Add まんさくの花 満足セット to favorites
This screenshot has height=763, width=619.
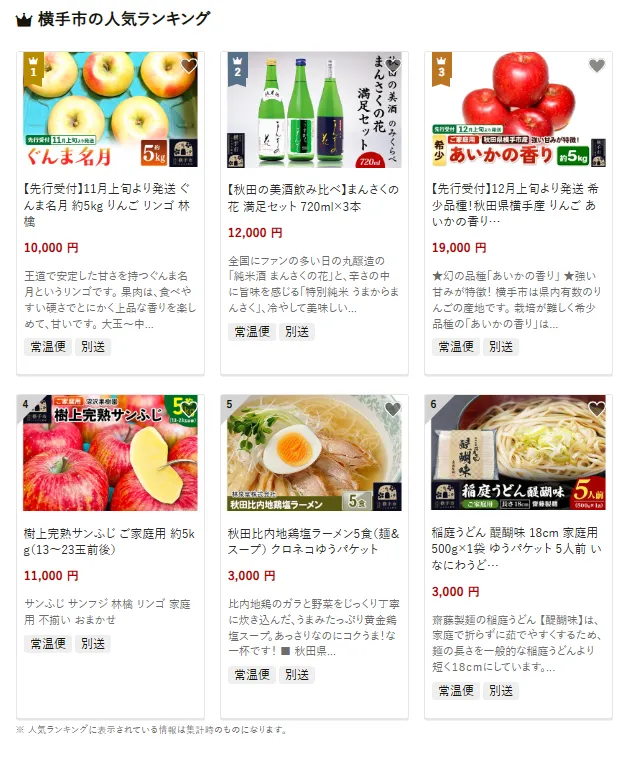click(x=393, y=66)
